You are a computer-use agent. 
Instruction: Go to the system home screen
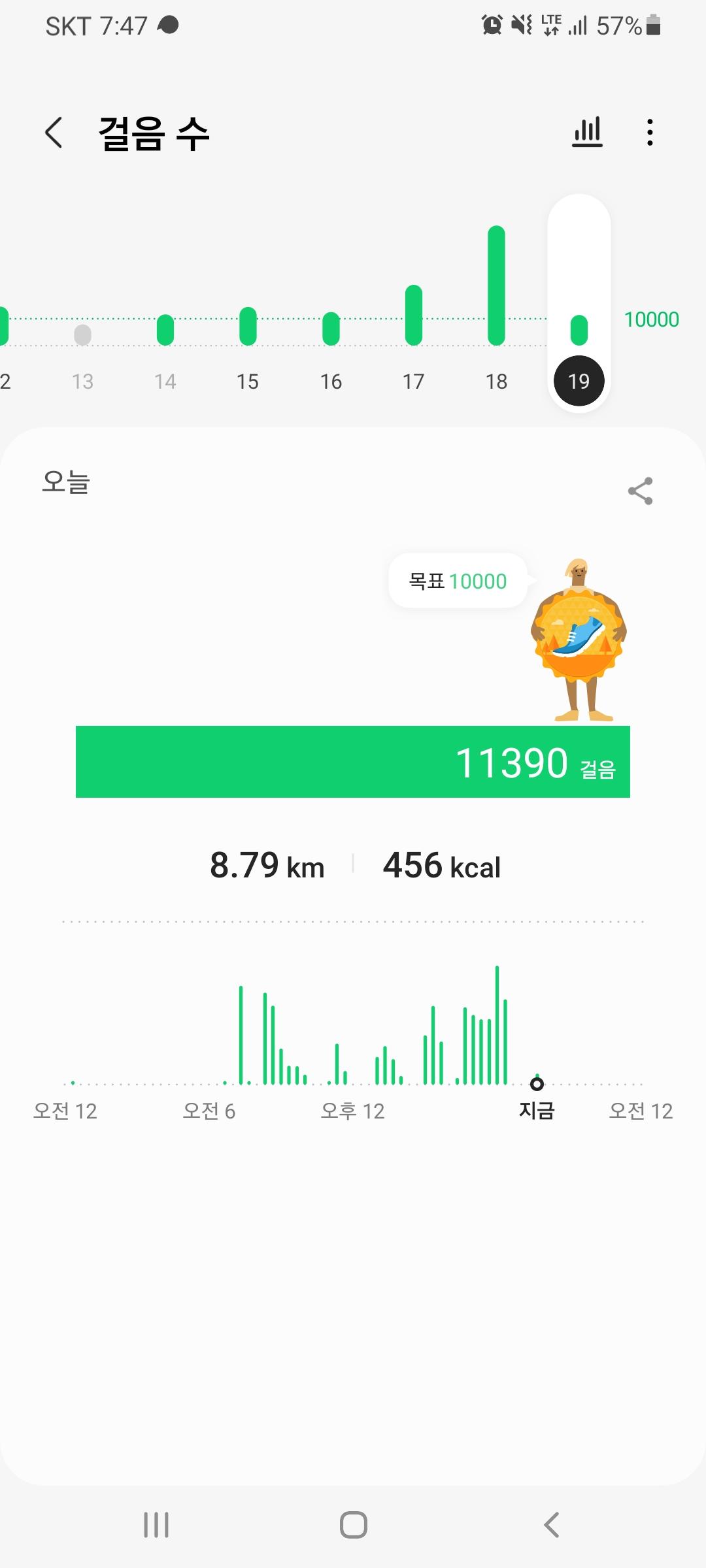353,1525
